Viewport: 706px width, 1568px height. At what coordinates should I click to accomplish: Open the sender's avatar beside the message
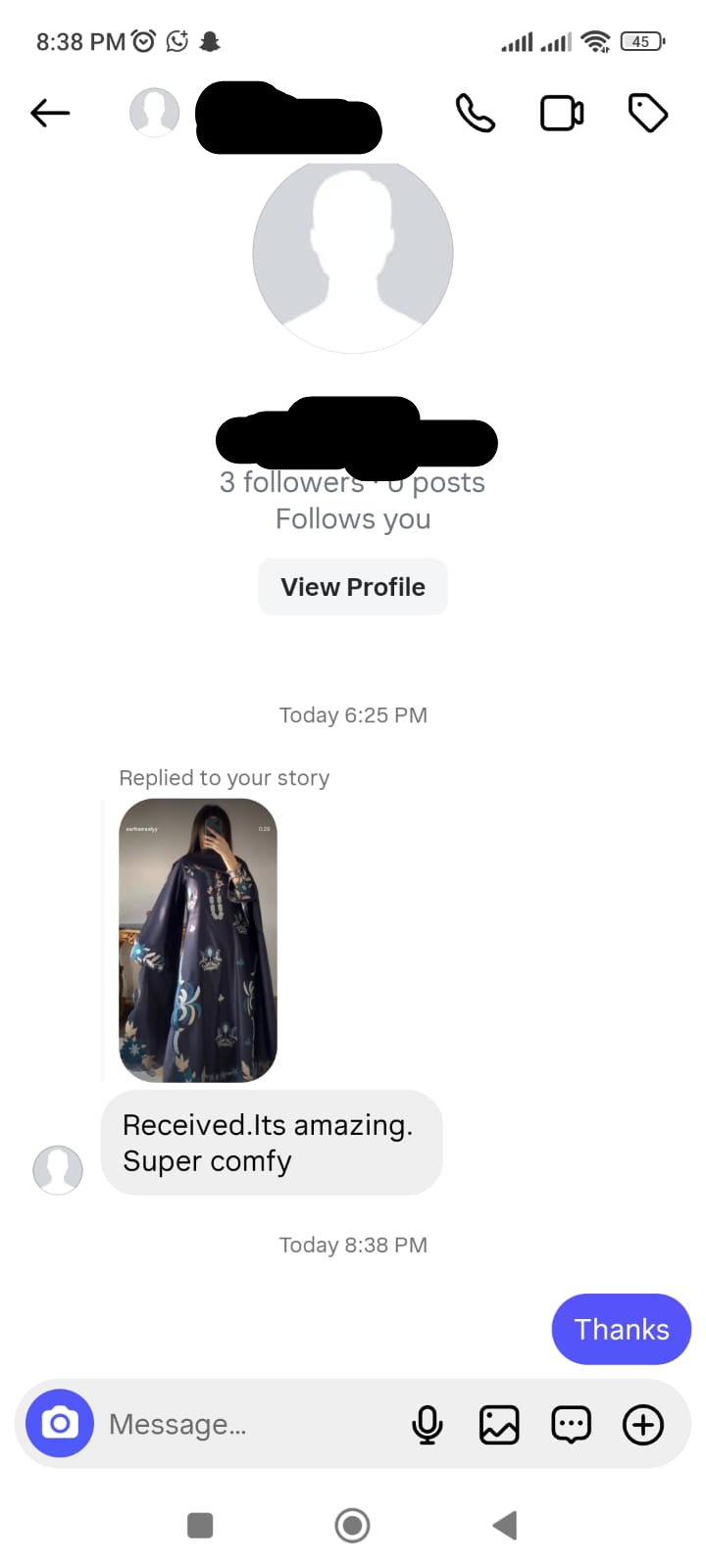(x=58, y=1170)
